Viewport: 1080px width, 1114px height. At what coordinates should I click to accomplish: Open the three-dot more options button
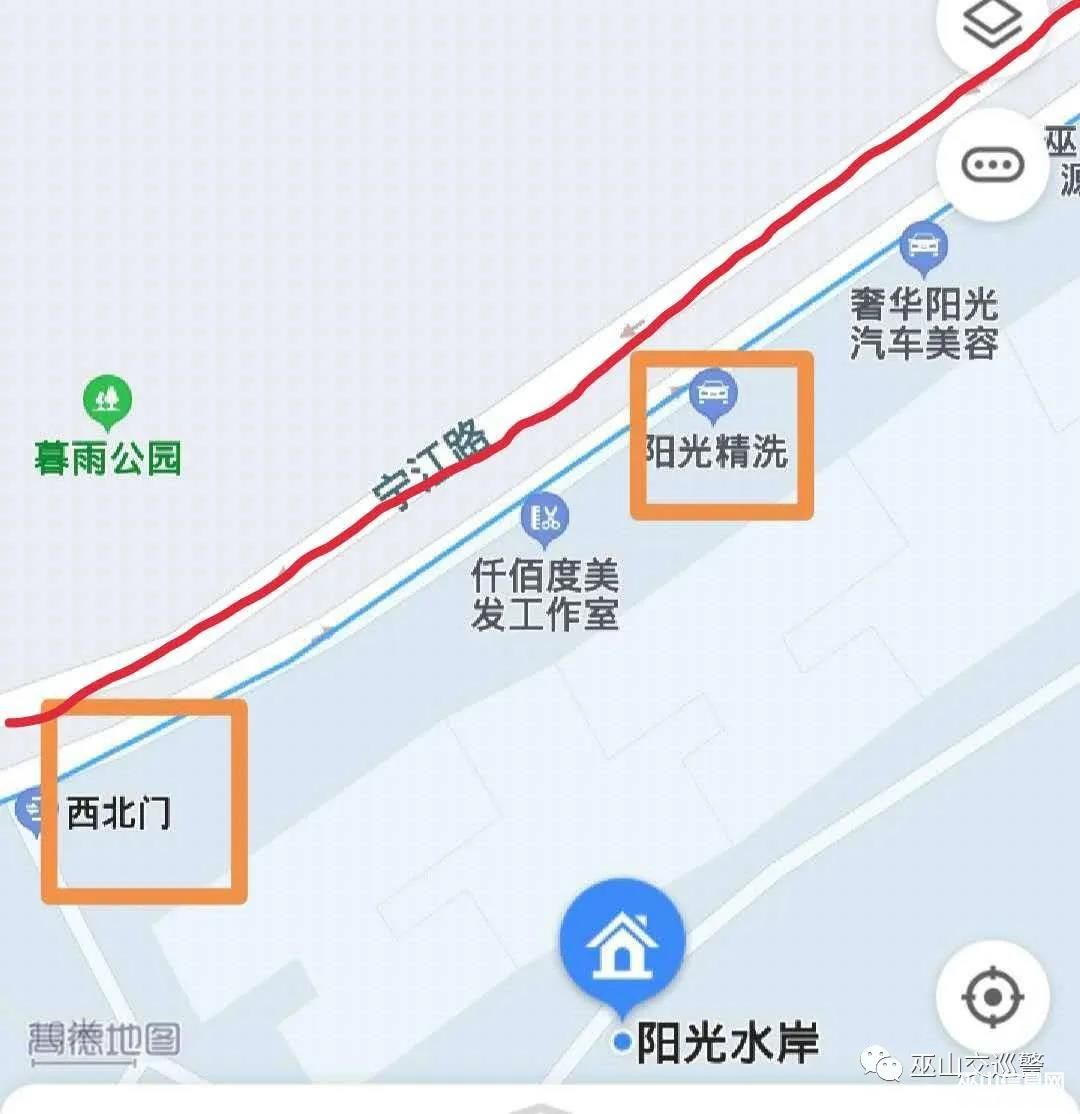[x=993, y=165]
